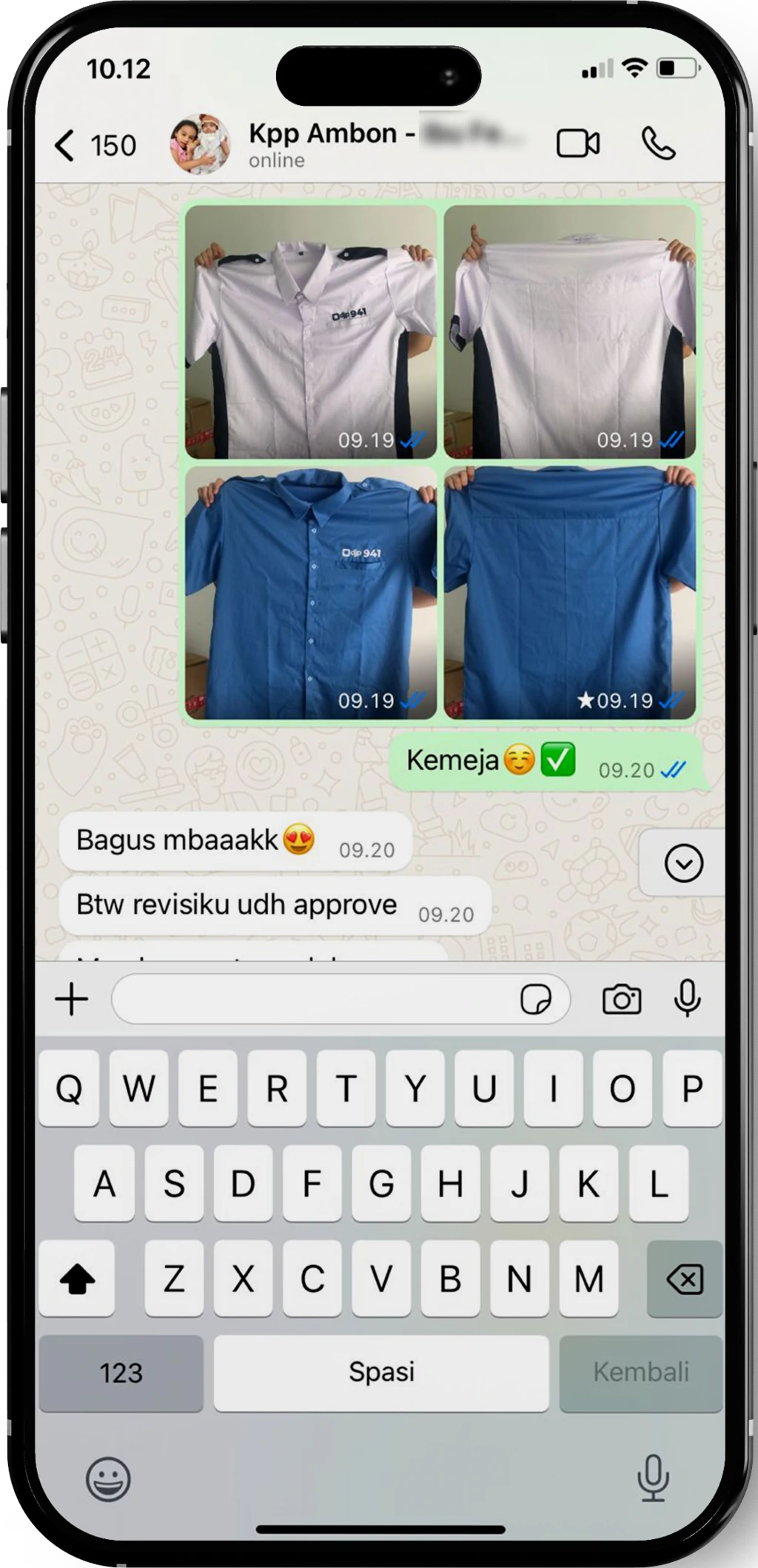Open the starred blue shirt back photo
The width and height of the screenshot is (758, 1568).
570,592
